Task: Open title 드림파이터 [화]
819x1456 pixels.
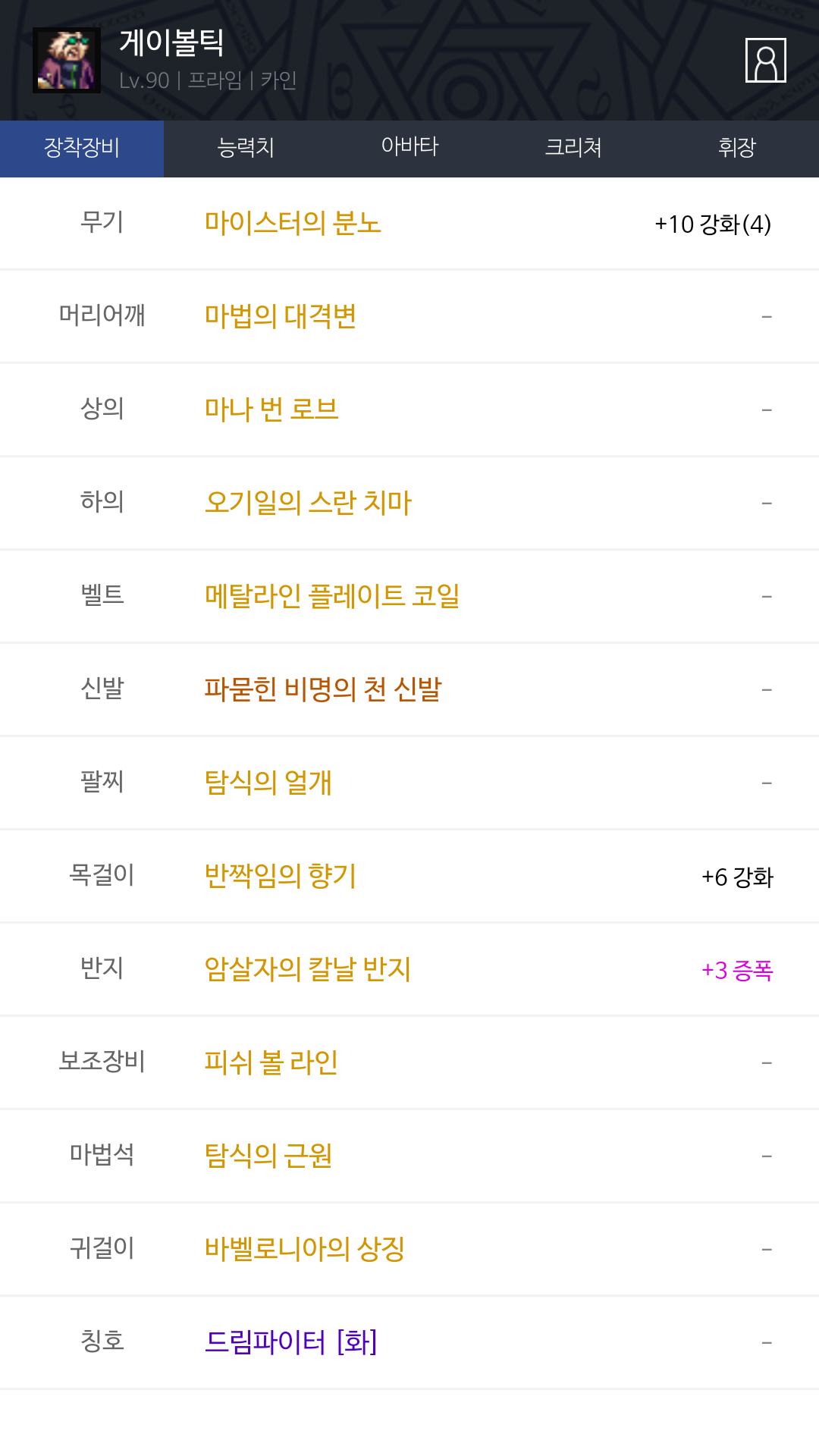Action: pos(291,1342)
